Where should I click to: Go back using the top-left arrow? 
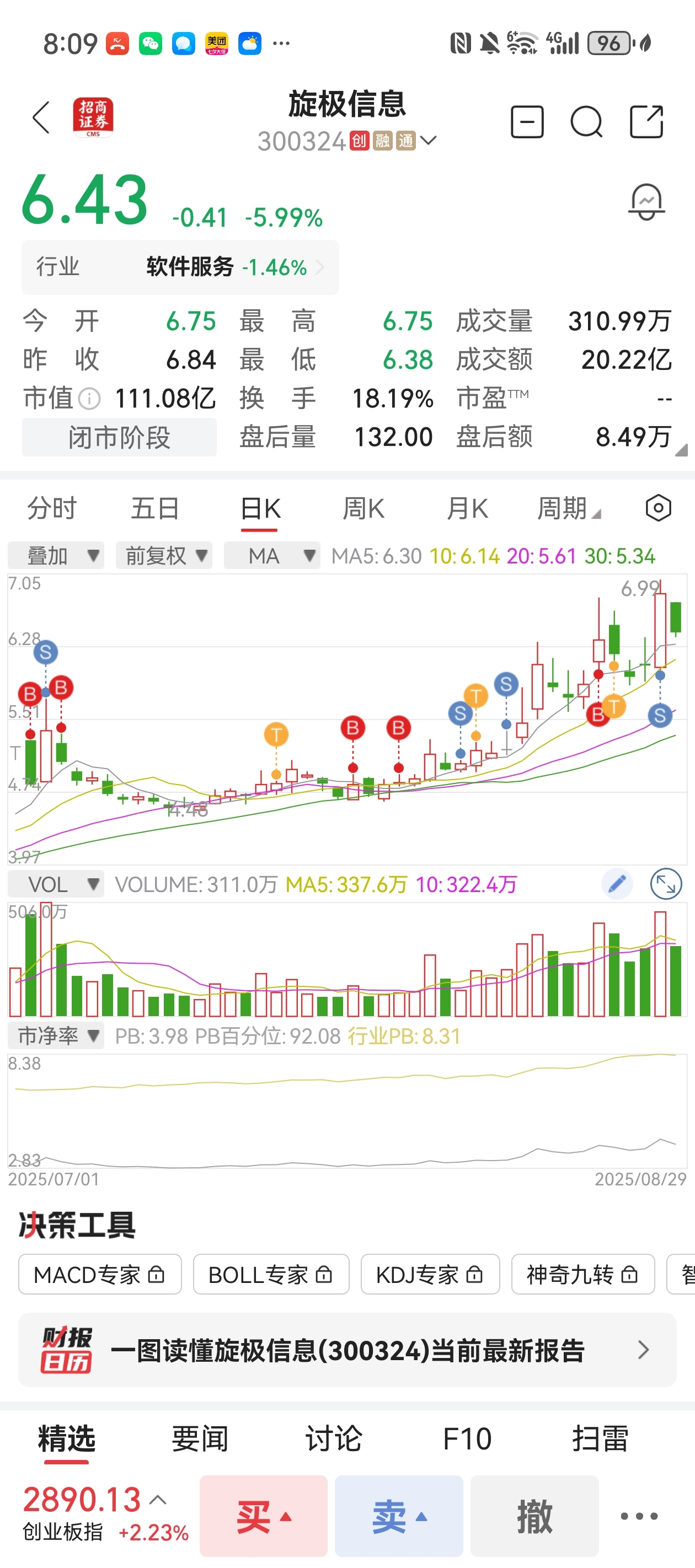(x=41, y=117)
